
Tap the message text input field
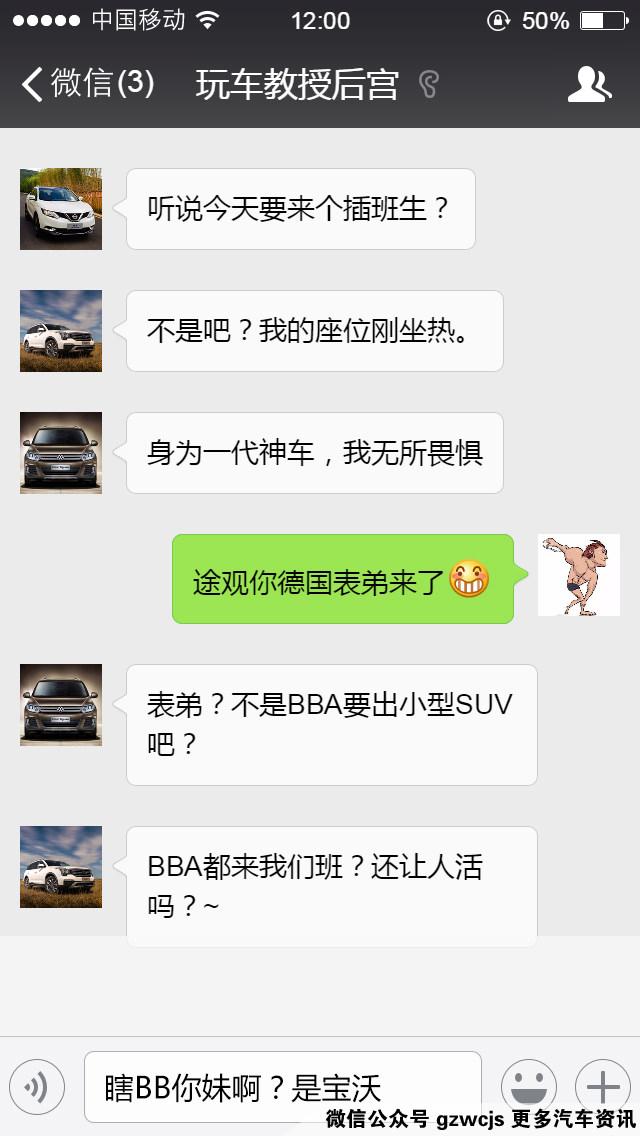tap(282, 1087)
